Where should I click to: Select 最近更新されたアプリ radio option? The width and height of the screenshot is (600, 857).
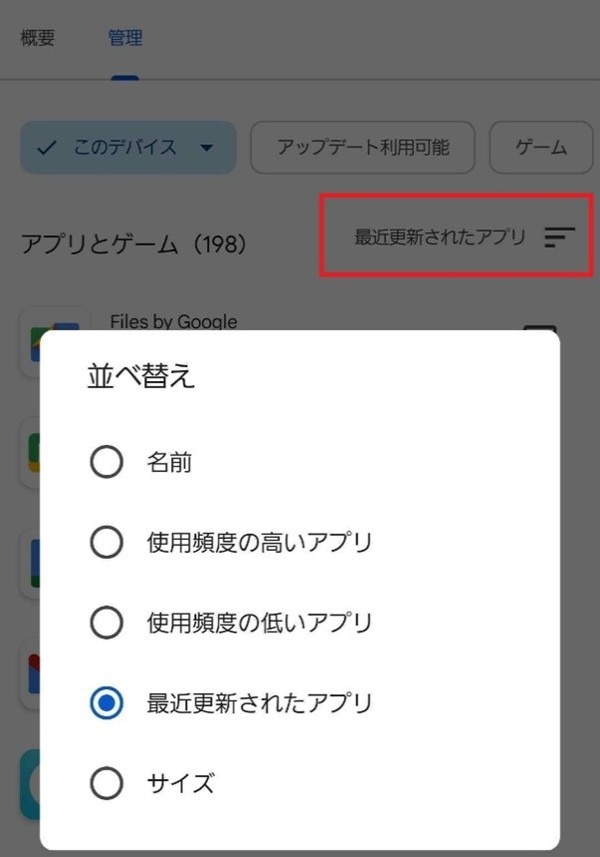107,703
